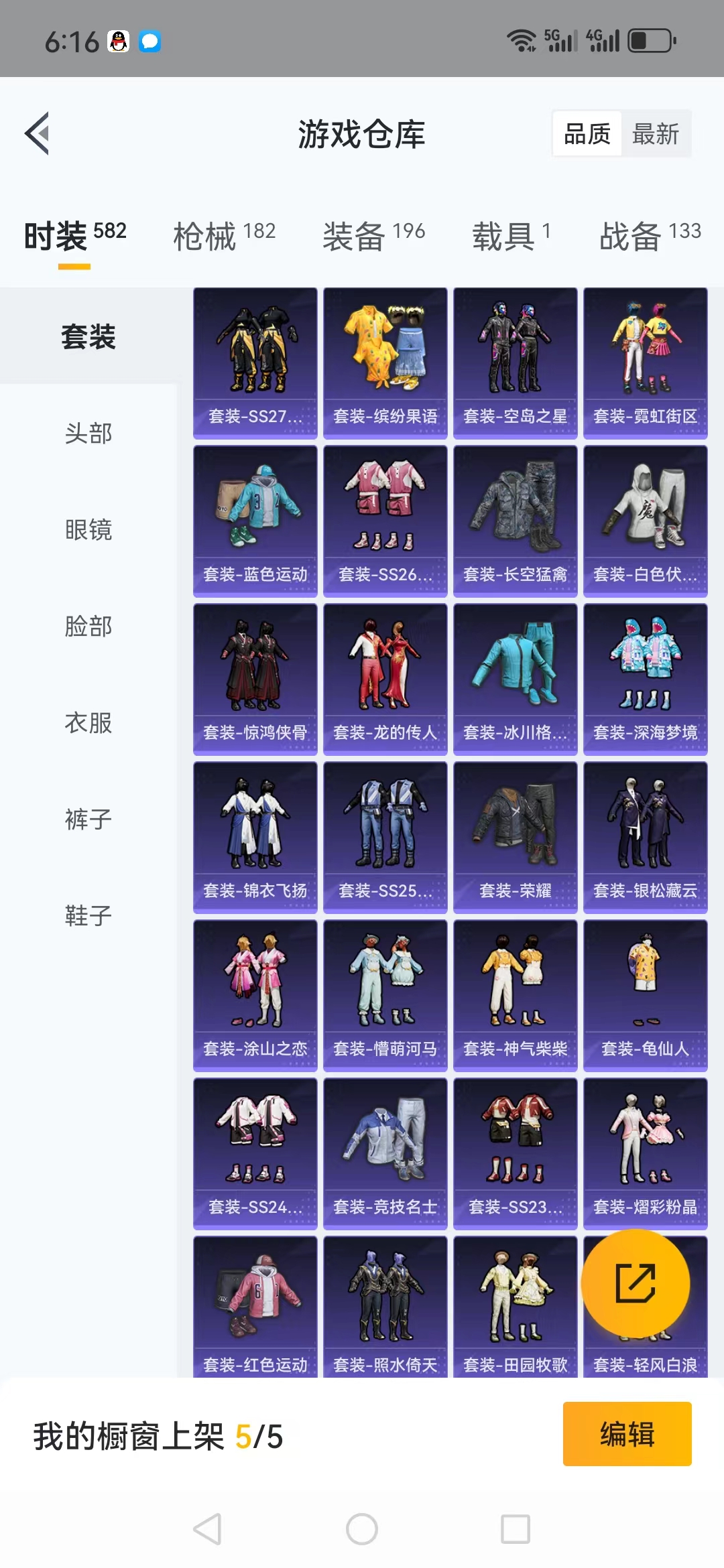Image resolution: width=724 pixels, height=1568 pixels.
Task: Choose the 衣服 category in sidebar
Action: (x=88, y=722)
